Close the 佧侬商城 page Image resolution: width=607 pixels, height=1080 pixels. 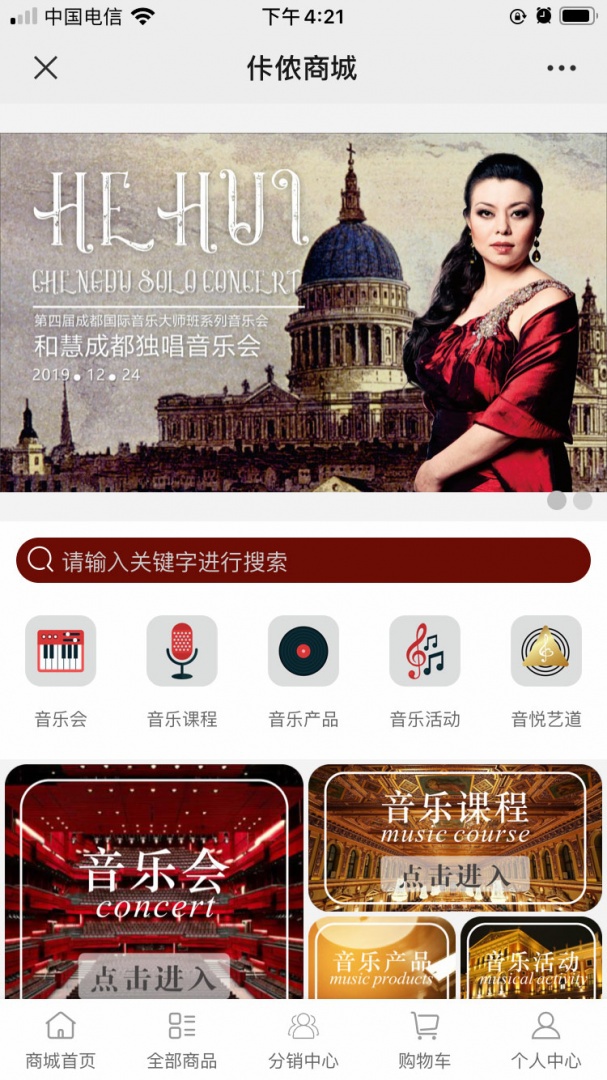pyautogui.click(x=46, y=68)
